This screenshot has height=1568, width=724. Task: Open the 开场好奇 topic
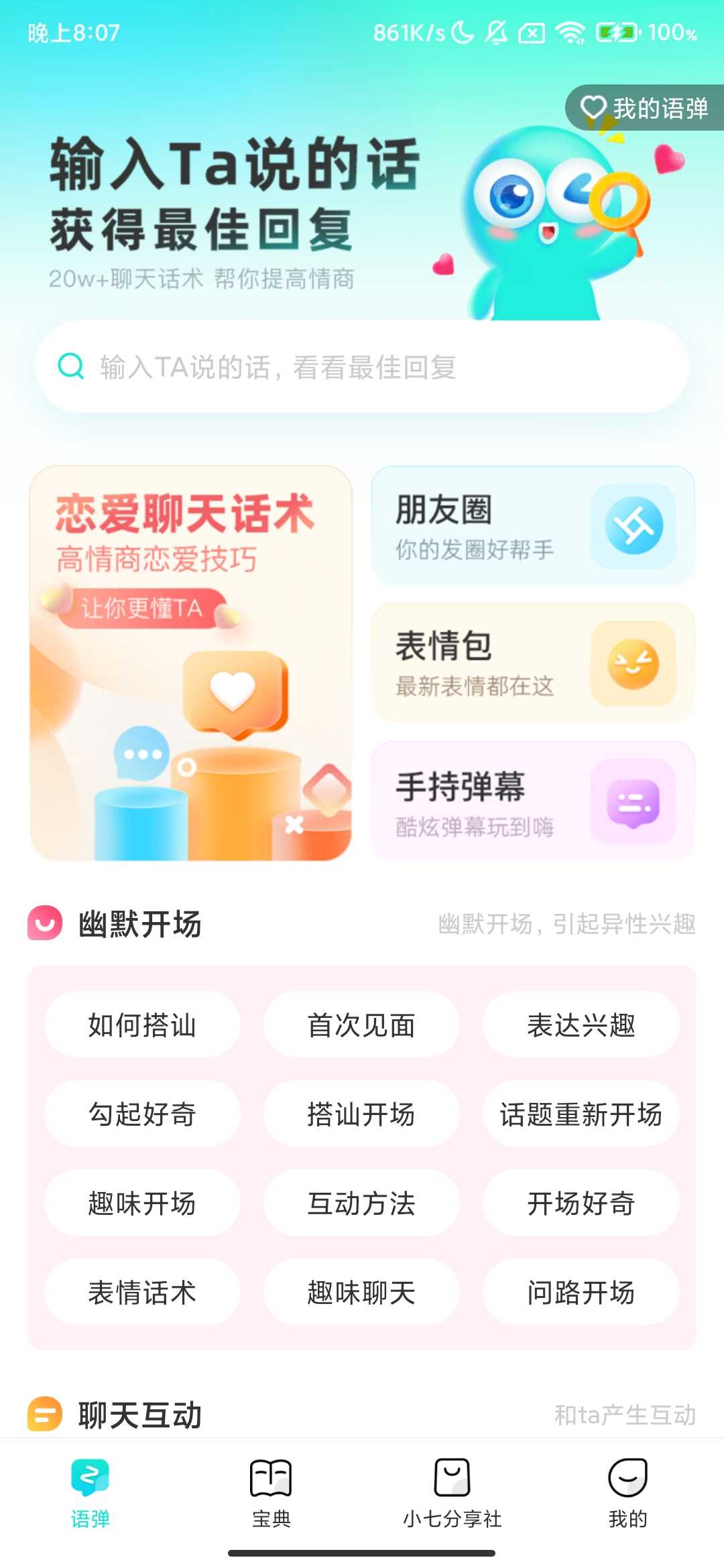click(x=581, y=1203)
